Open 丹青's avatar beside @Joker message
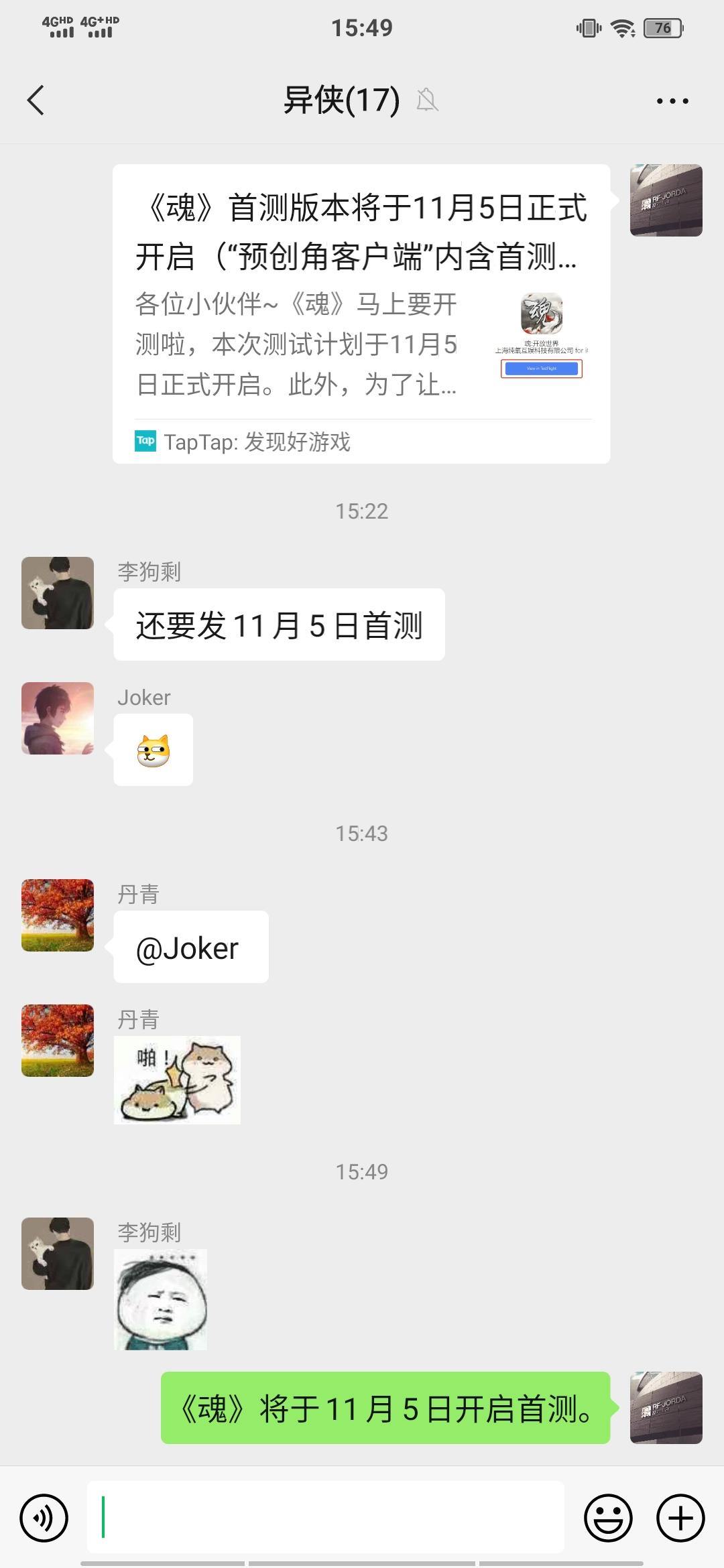The image size is (724, 1568). pos(58,915)
